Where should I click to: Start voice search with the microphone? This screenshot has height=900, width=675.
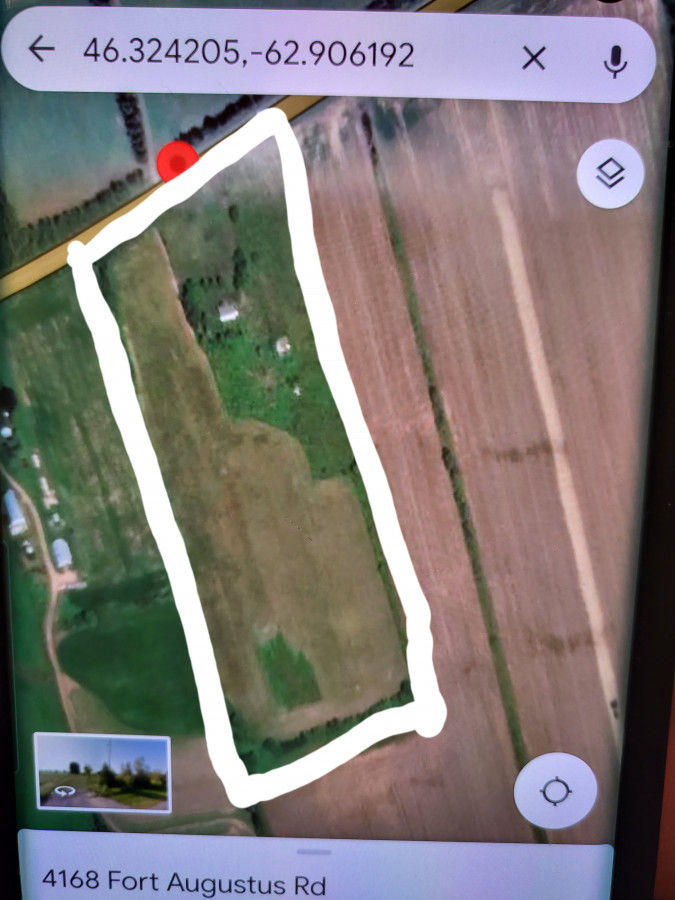coord(615,61)
